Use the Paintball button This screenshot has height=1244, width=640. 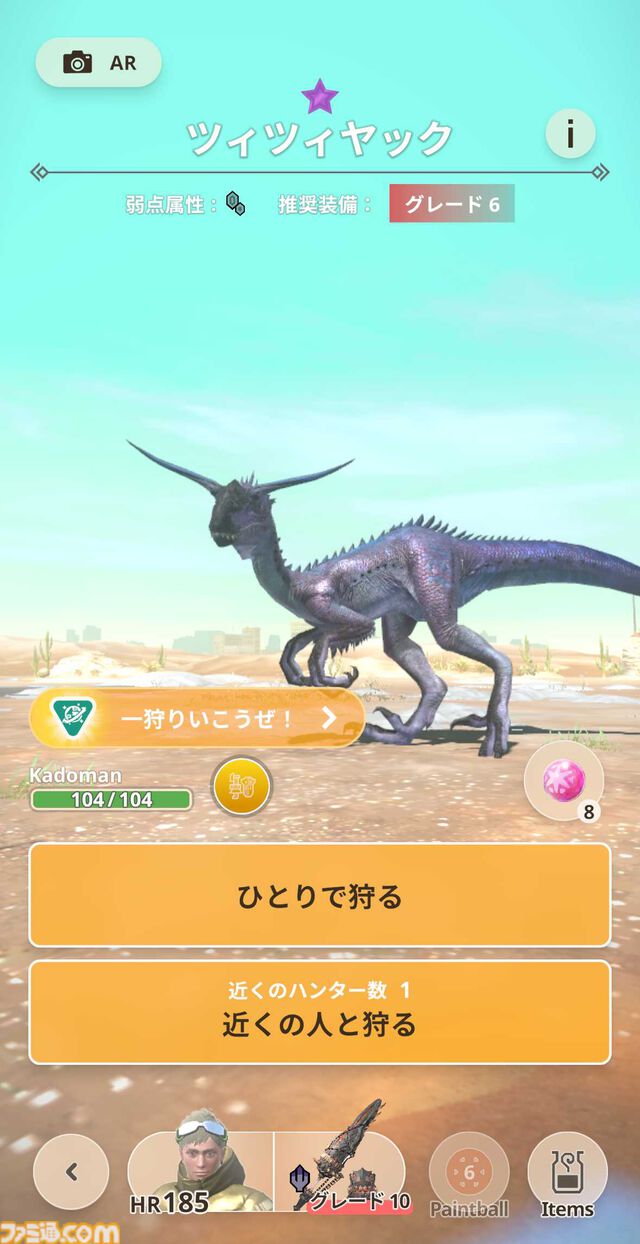468,1172
